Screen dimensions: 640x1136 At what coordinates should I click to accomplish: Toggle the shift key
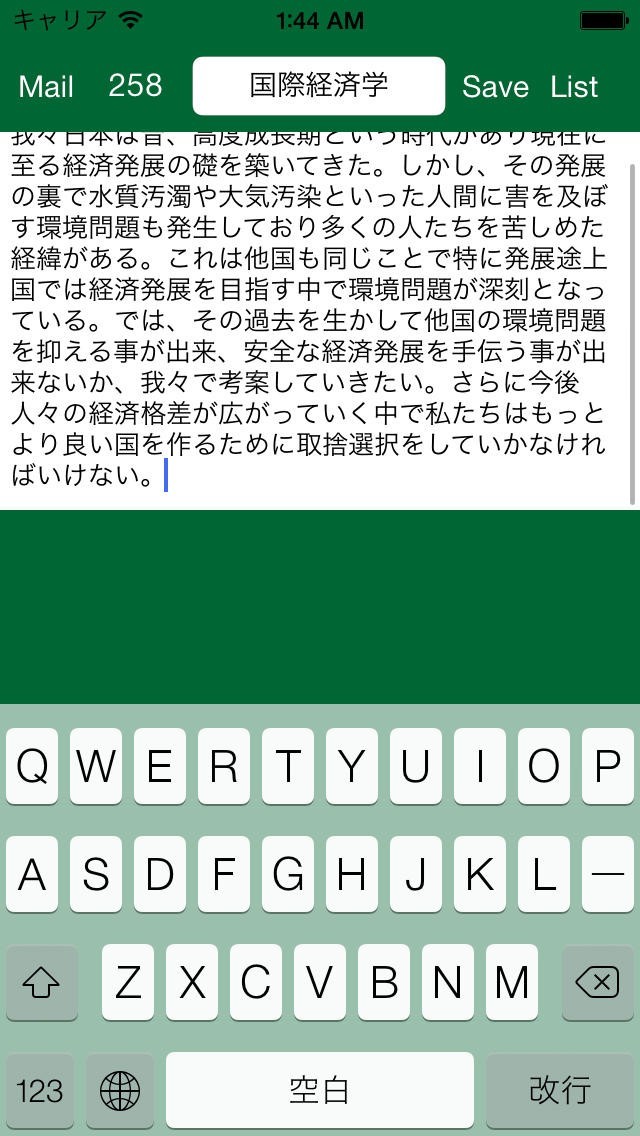[x=41, y=983]
